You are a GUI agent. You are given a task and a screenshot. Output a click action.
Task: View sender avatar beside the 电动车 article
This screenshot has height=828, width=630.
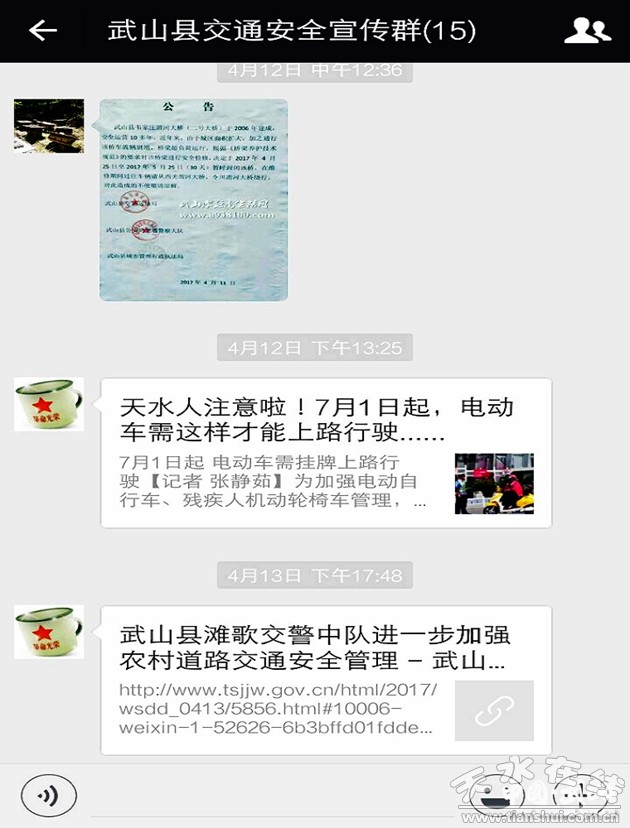click(x=49, y=404)
